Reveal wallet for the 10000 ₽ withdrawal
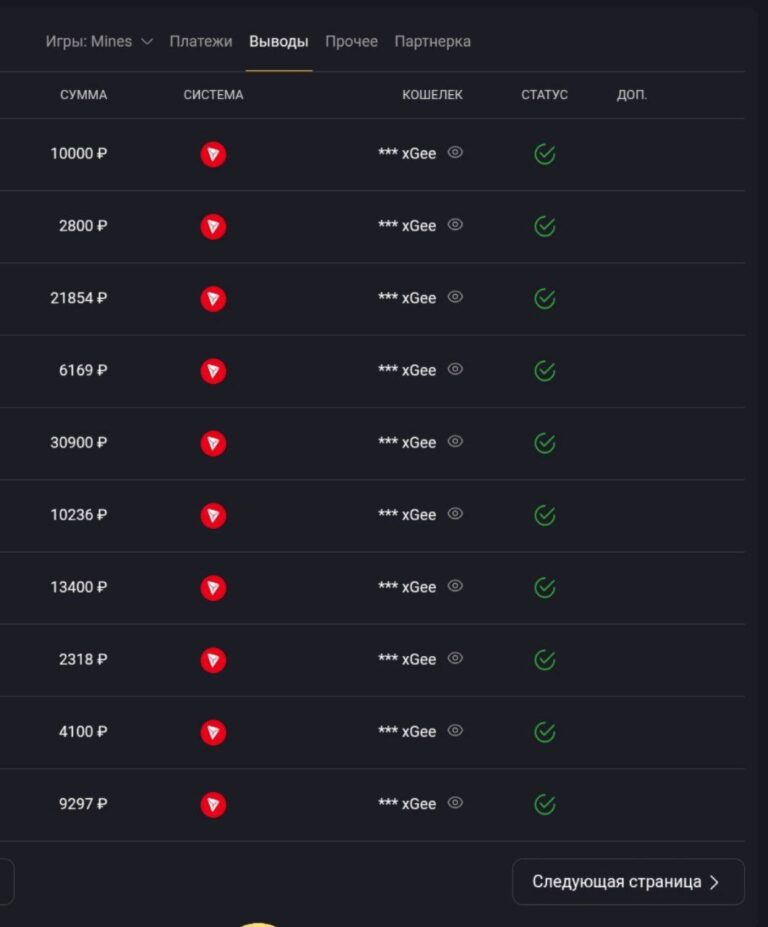Viewport: 768px width, 927px height. click(x=455, y=153)
